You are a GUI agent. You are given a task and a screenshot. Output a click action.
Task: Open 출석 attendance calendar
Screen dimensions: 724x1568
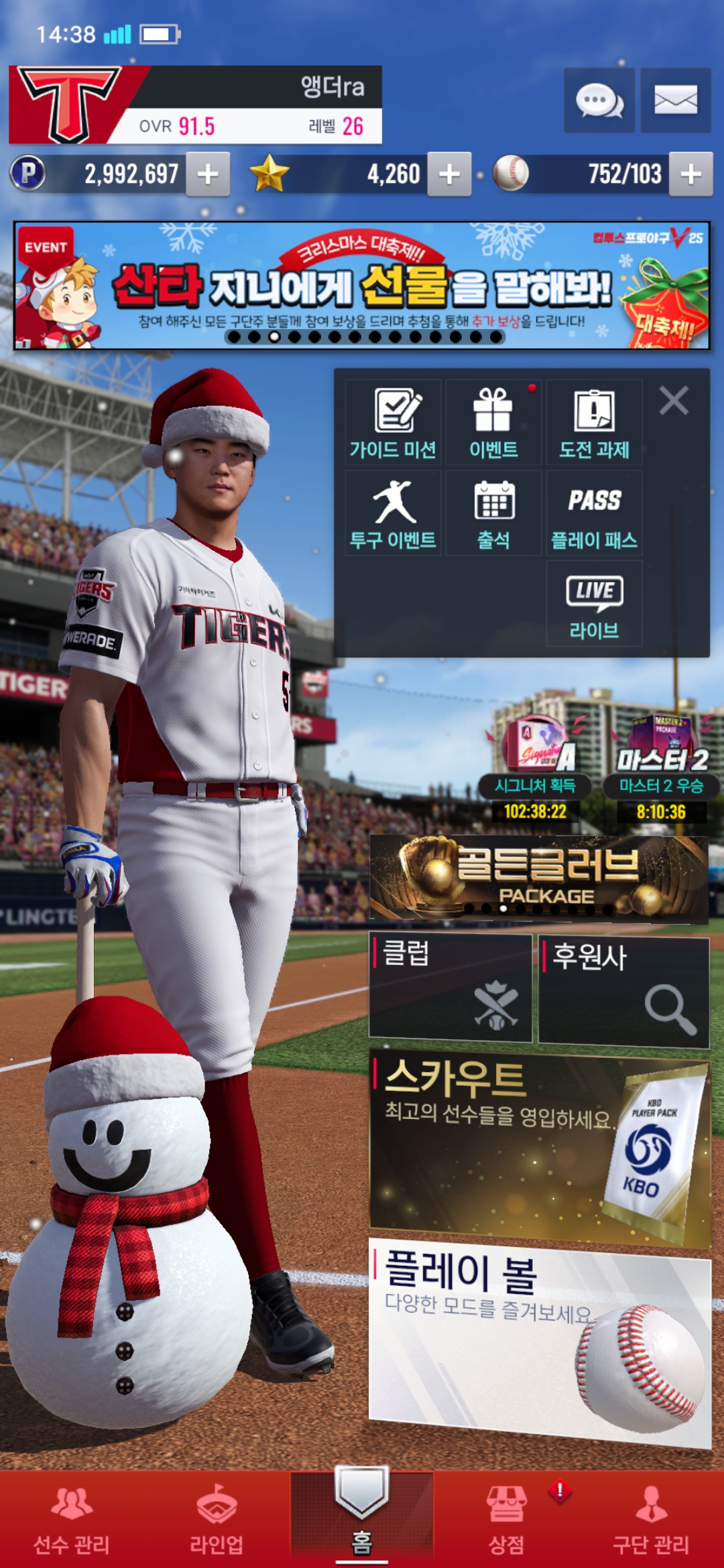point(493,513)
